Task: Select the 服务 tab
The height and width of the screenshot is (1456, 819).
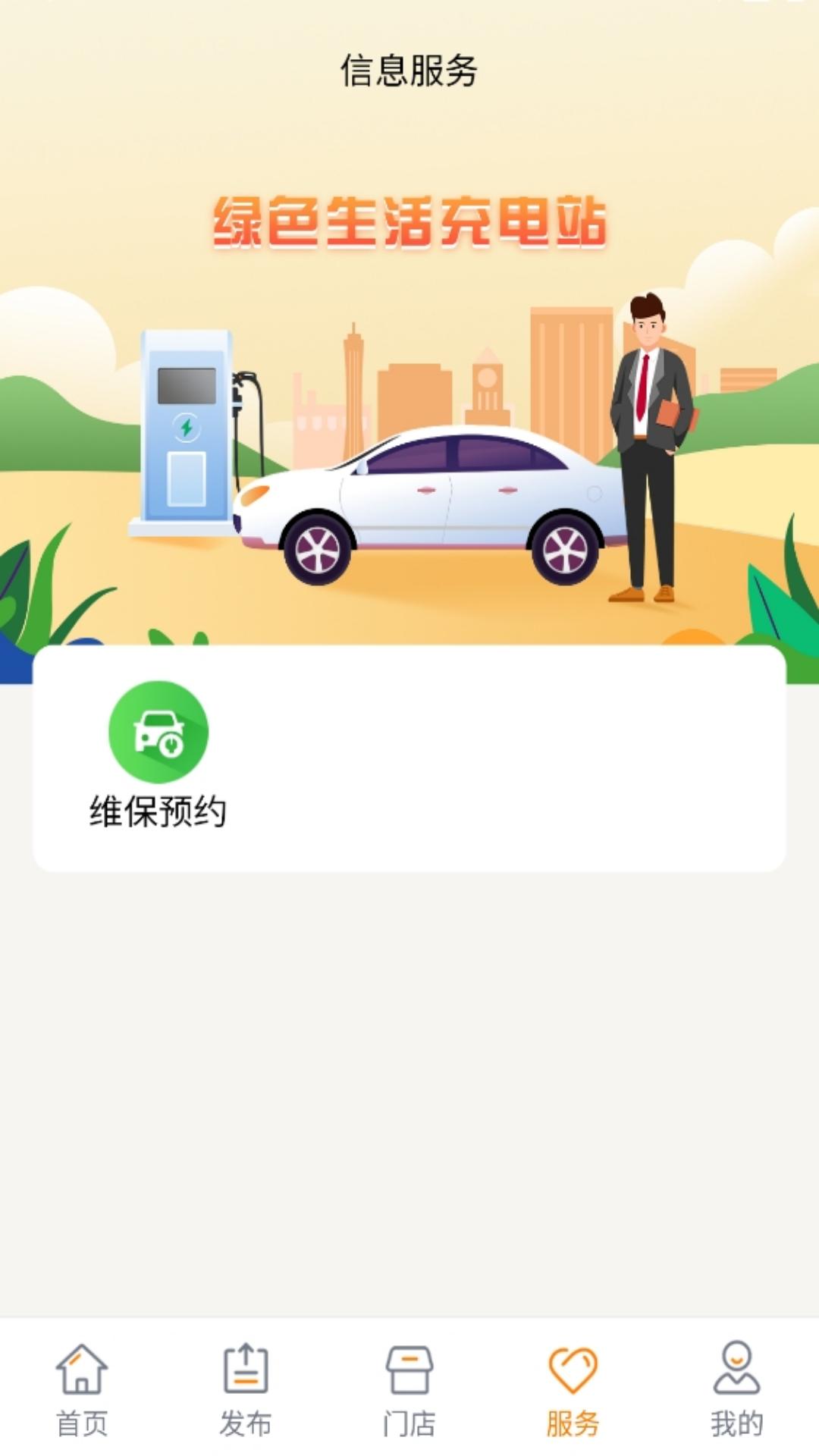Action: [x=573, y=1389]
